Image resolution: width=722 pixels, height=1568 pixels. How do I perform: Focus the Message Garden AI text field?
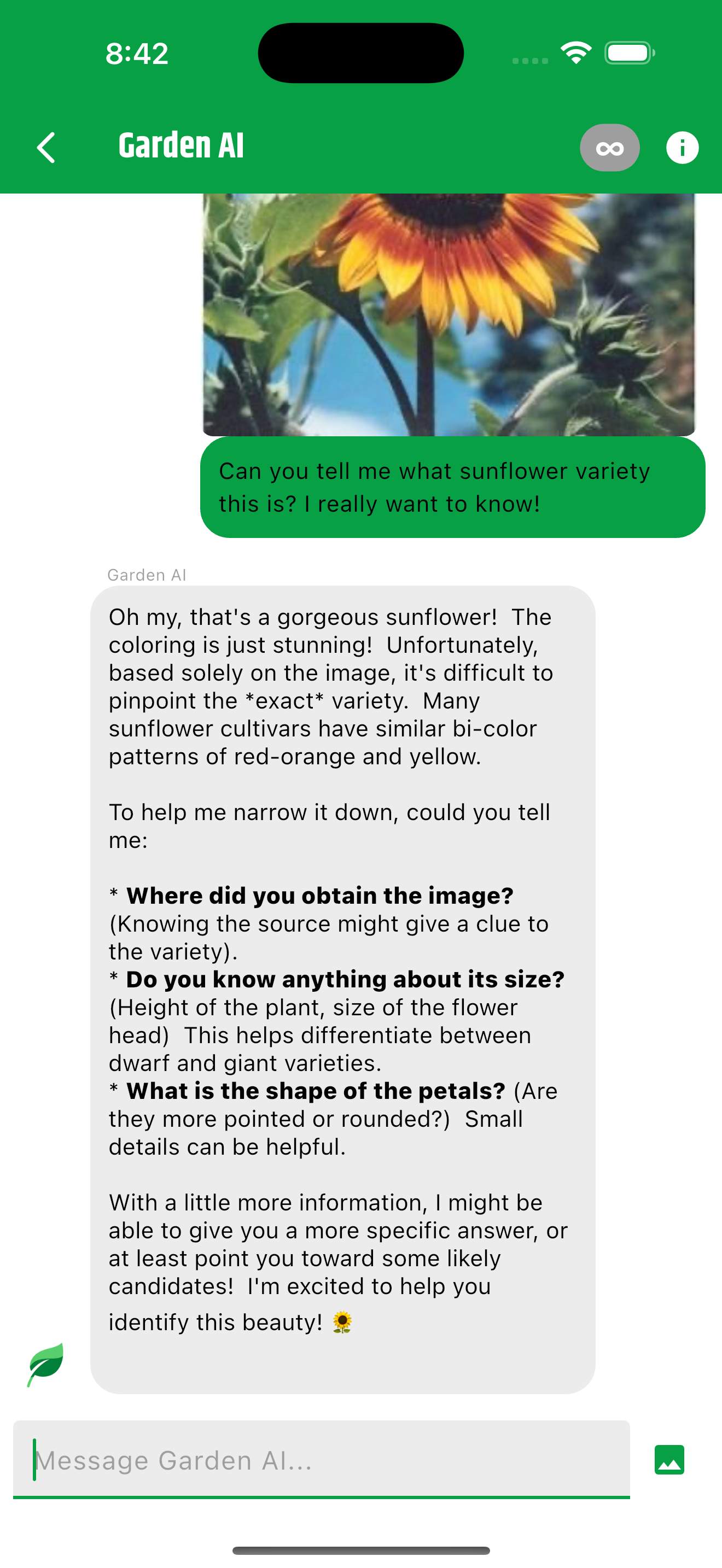pos(322,1460)
